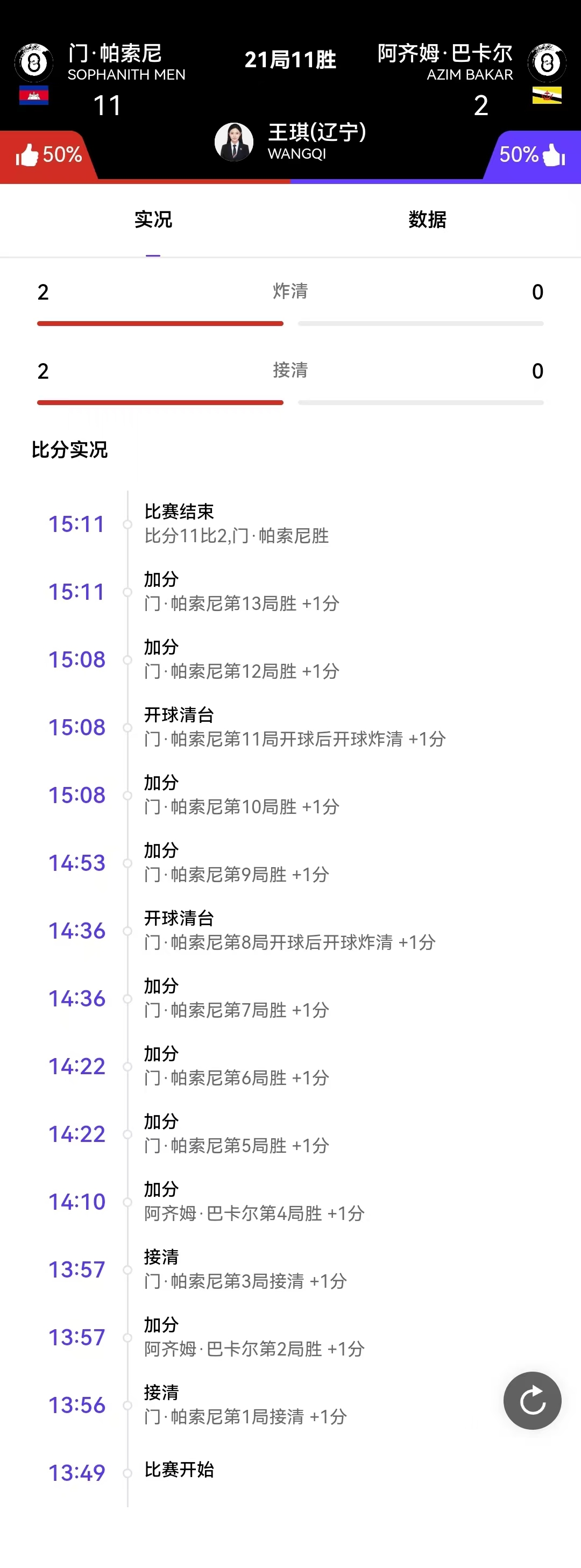Open 阿齐姆·巴卡尔 player avatar
581x1568 pixels.
(x=546, y=62)
